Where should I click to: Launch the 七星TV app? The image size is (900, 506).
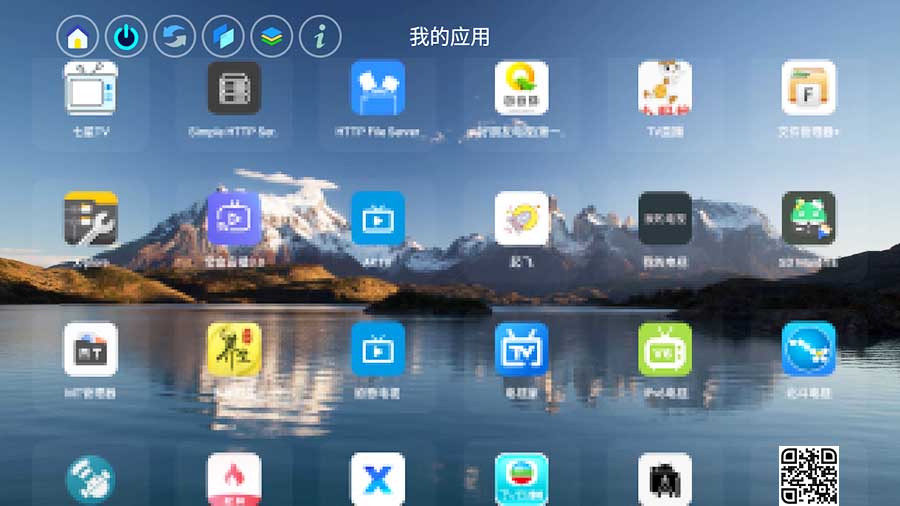click(x=91, y=89)
